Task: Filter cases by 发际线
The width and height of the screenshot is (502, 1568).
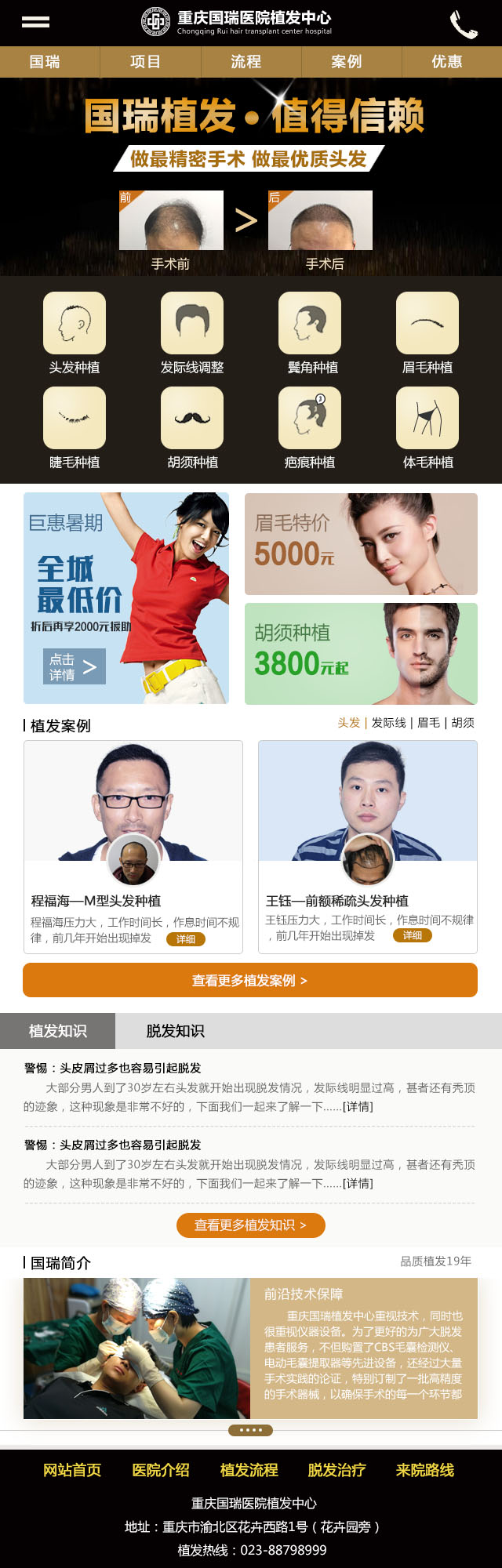Action: coord(388,722)
